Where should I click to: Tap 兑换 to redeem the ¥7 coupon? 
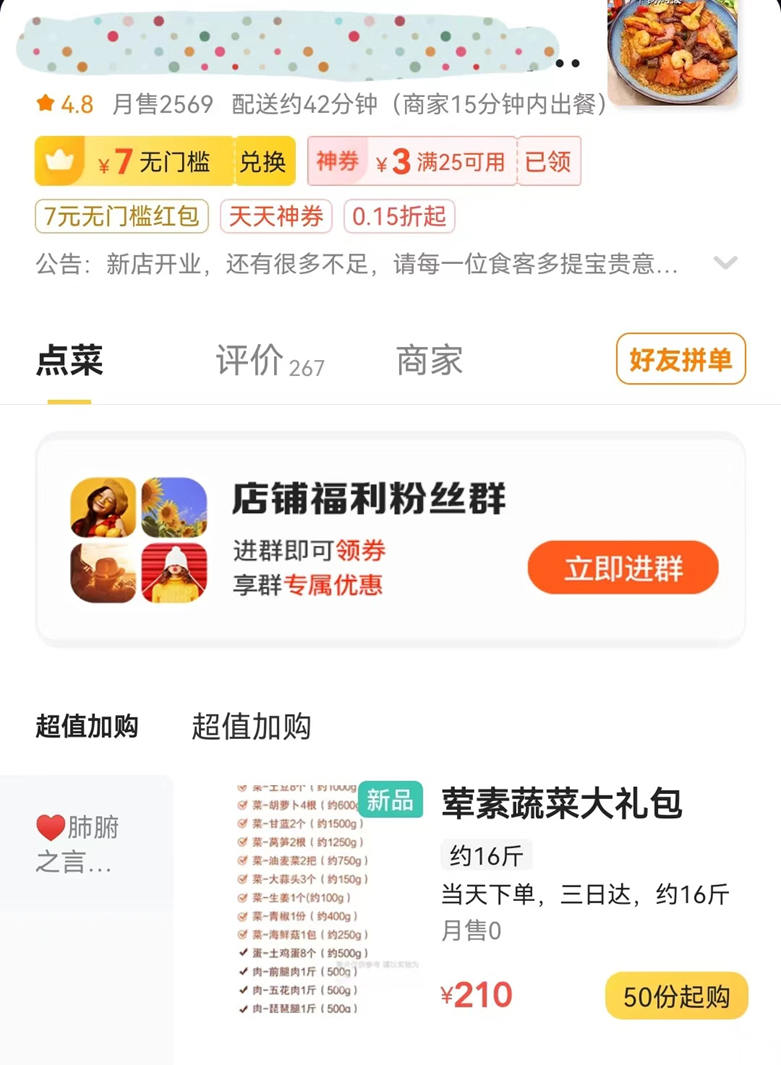[x=263, y=162]
